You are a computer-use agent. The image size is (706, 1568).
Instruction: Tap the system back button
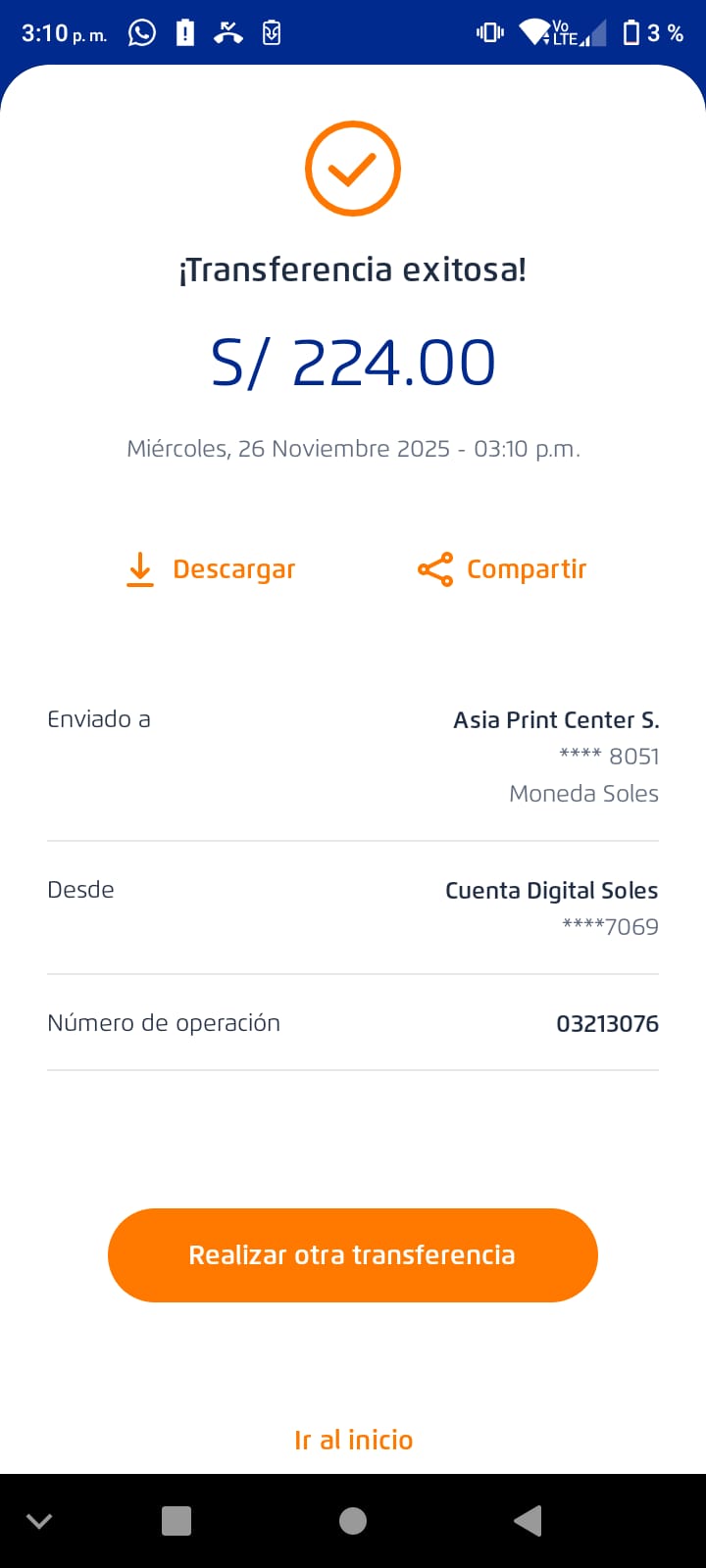coord(528,1521)
